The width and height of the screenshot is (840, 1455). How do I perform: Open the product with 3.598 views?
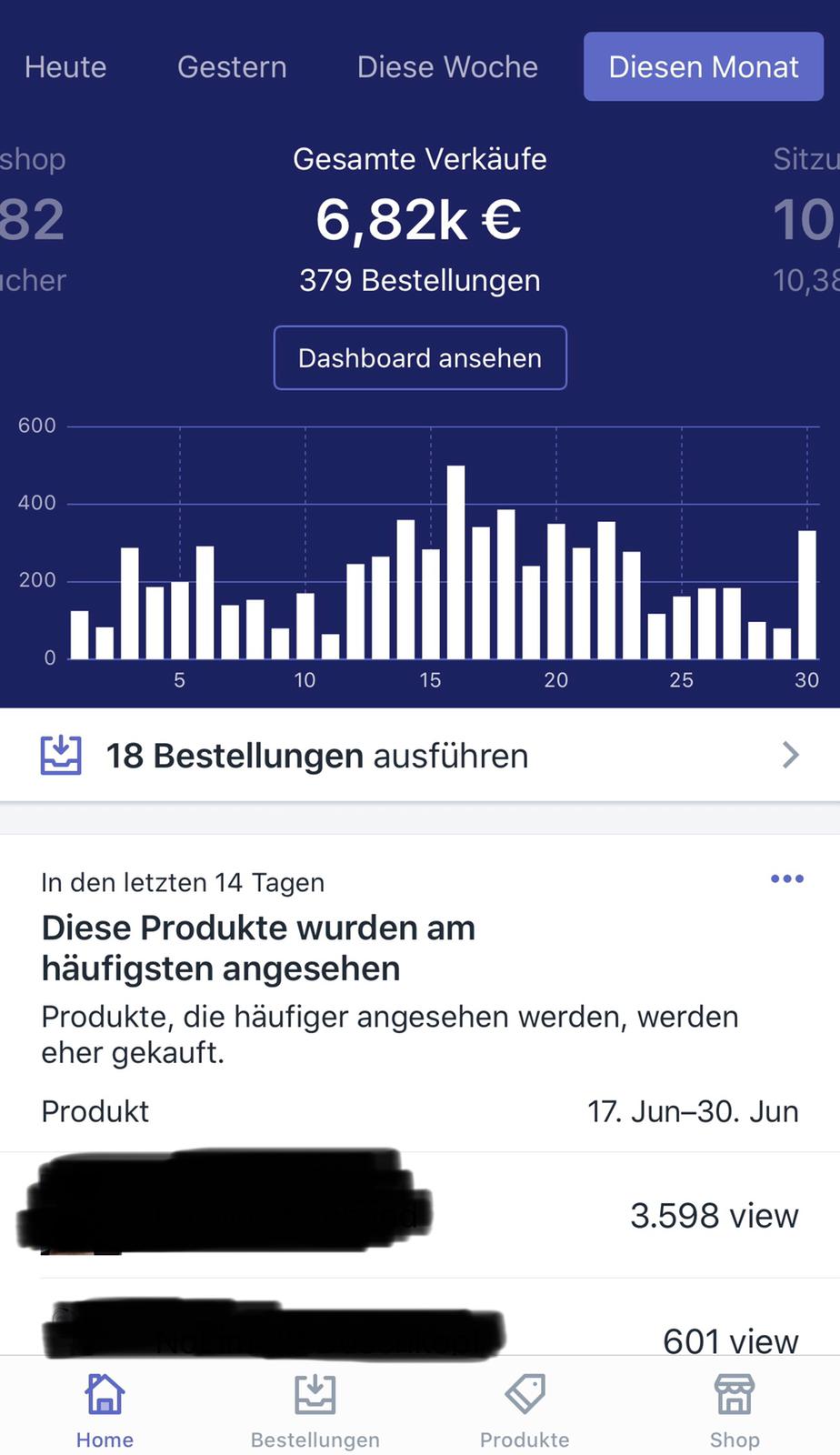click(420, 1215)
